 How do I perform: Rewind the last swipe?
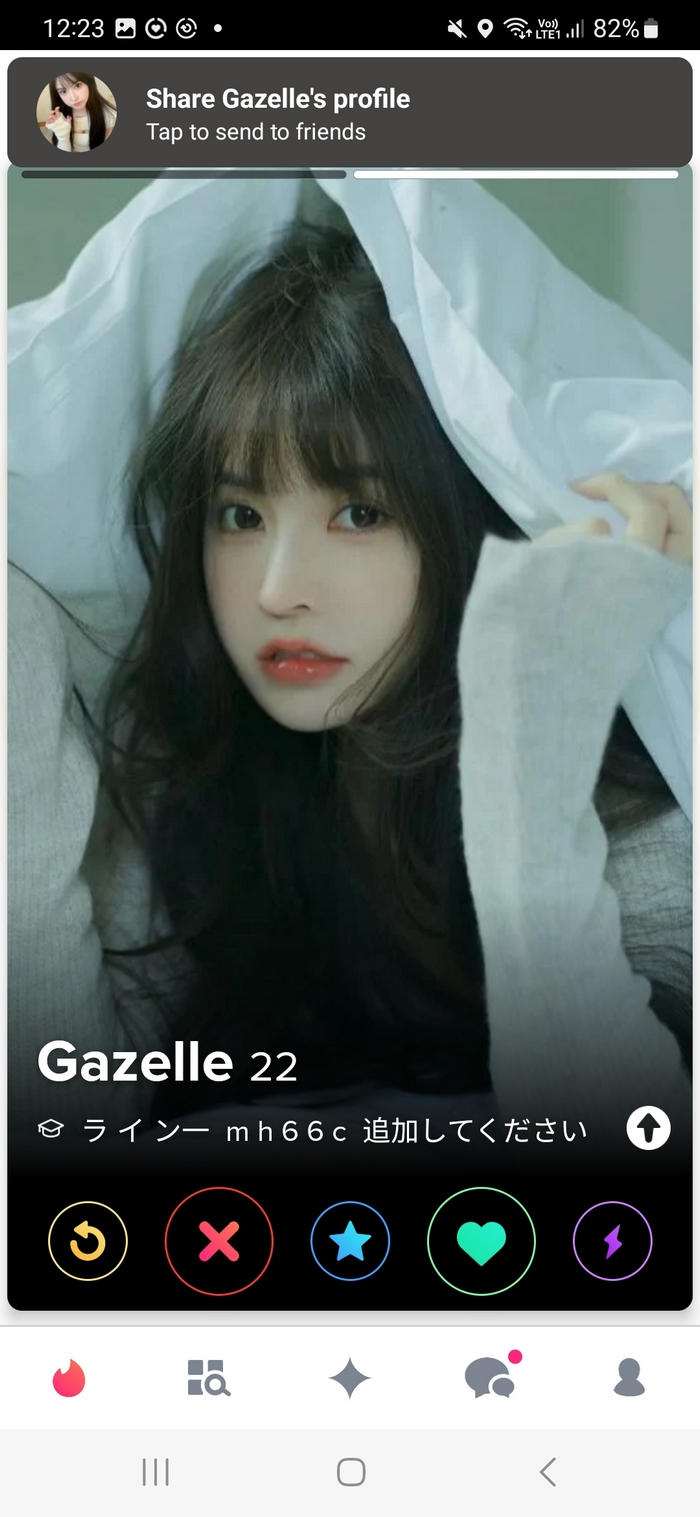[88, 1242]
